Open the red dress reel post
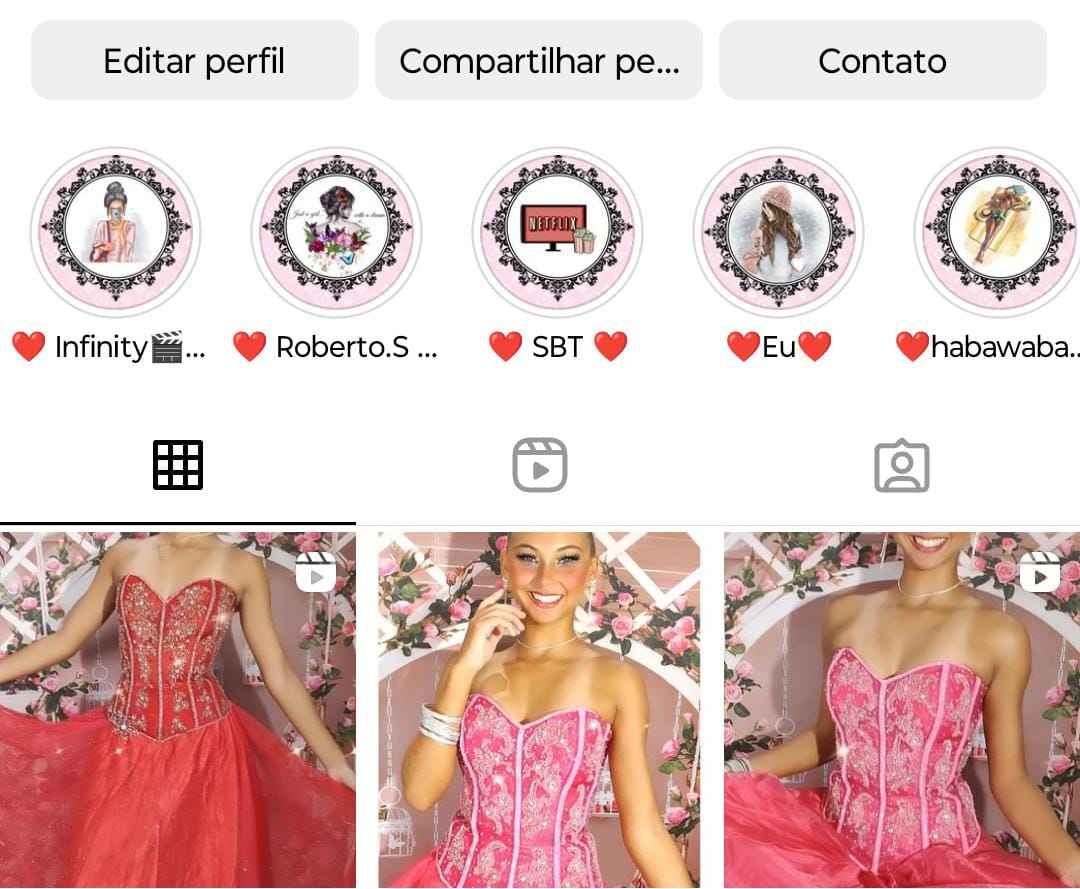This screenshot has height=889, width=1080. click(x=177, y=710)
